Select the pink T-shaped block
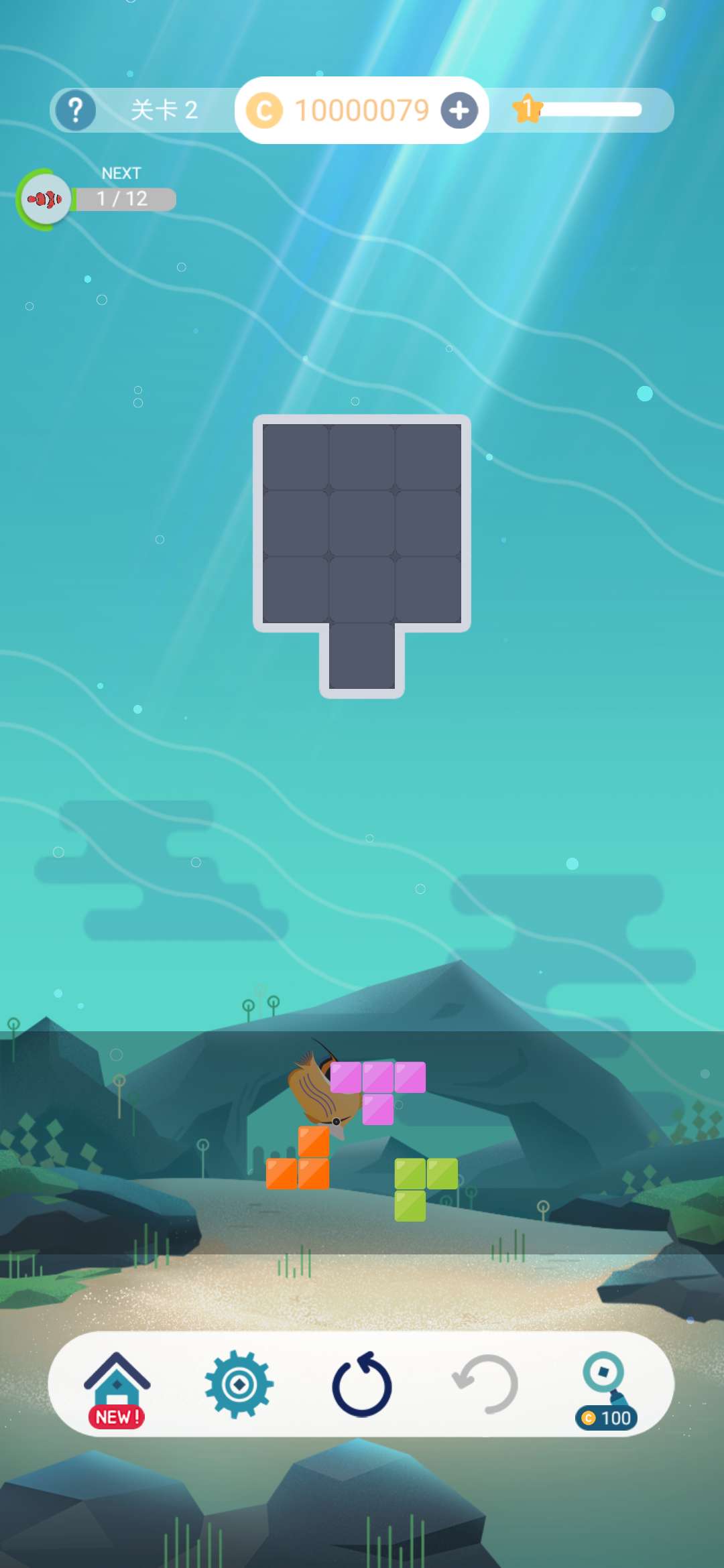724x1568 pixels. [x=377, y=1079]
